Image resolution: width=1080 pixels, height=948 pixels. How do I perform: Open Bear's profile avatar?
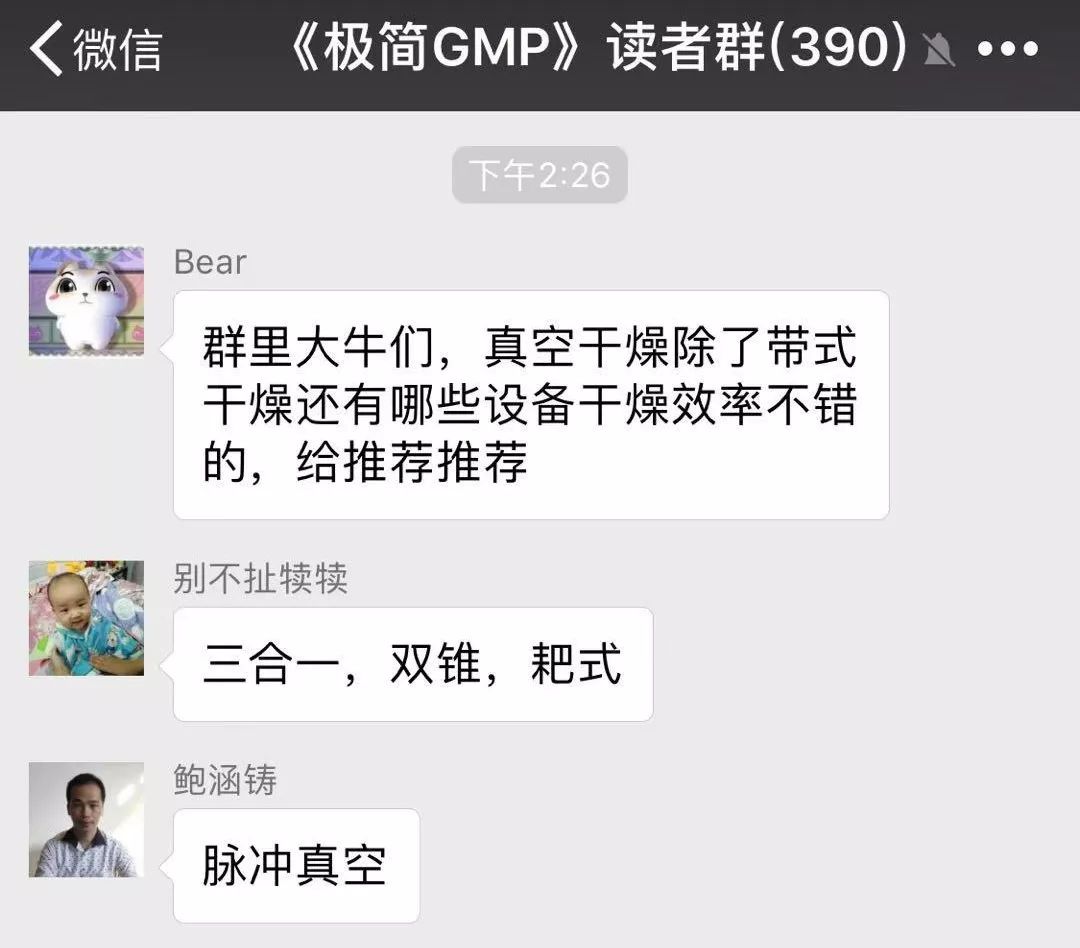pyautogui.click(x=86, y=302)
